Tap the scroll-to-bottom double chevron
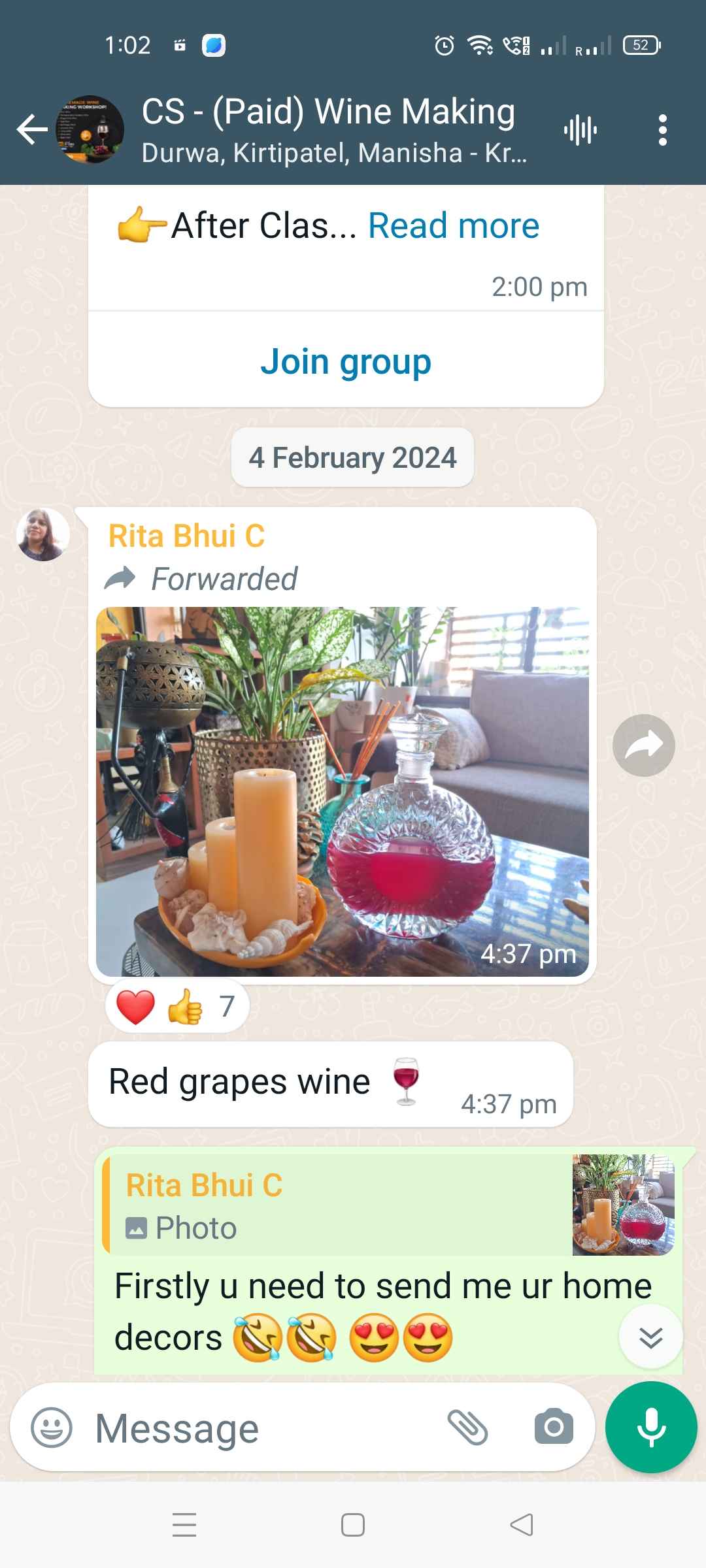 (x=650, y=1336)
